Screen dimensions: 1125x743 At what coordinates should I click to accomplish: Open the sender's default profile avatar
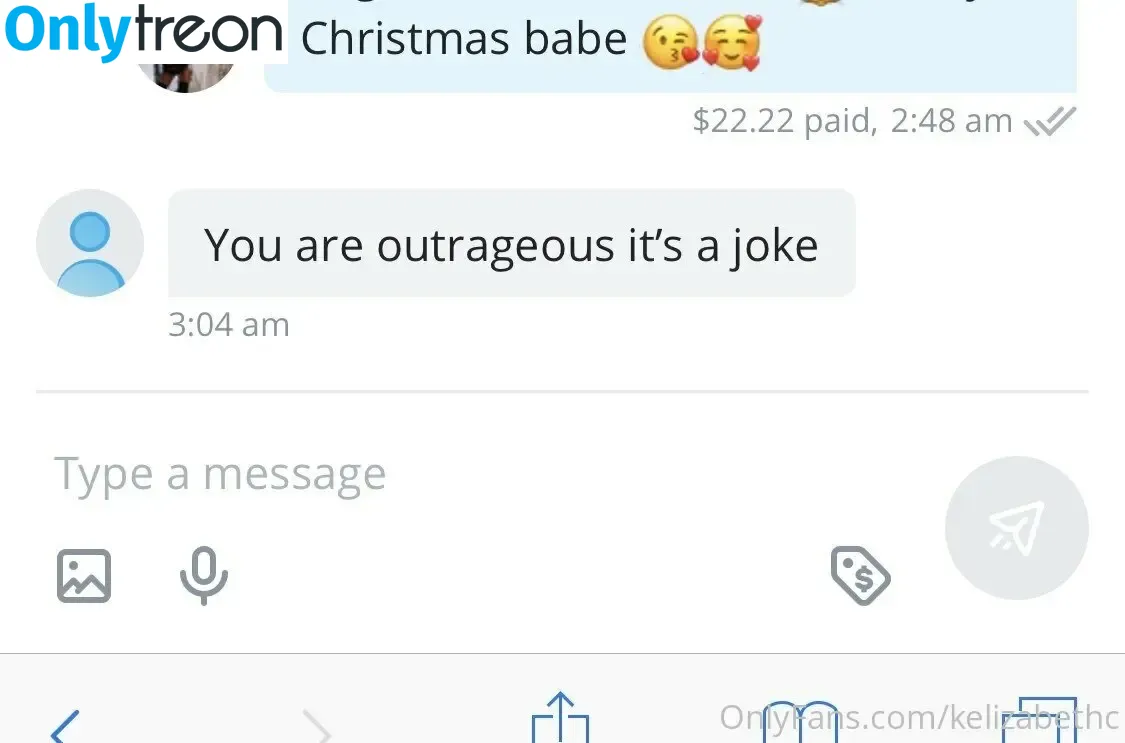[x=90, y=243]
